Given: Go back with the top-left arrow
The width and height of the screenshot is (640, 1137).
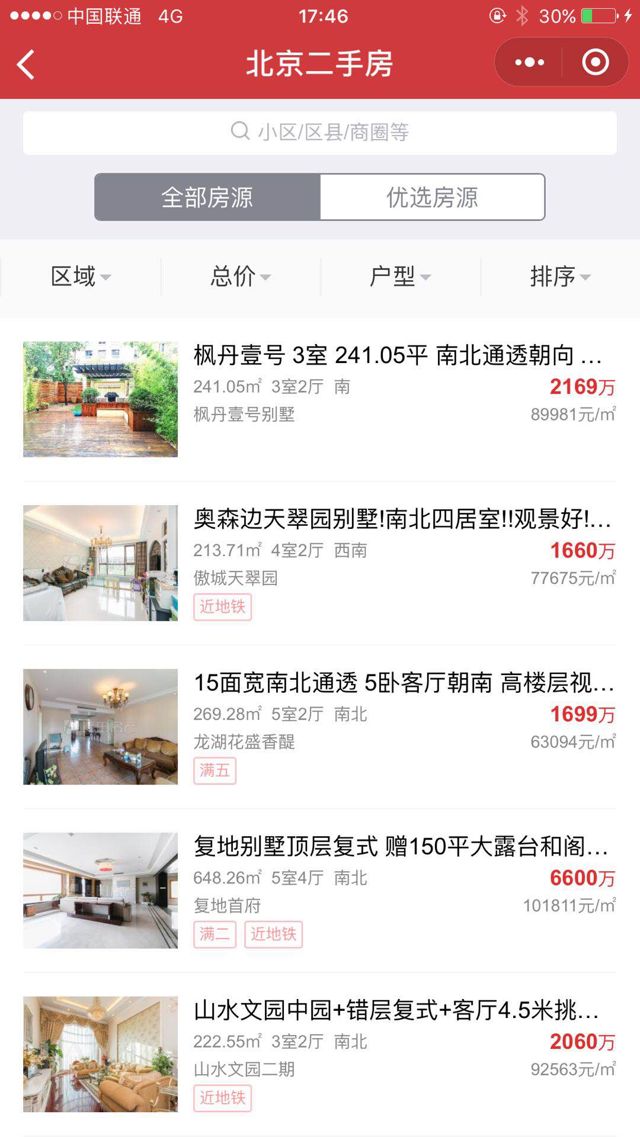Looking at the screenshot, I should pyautogui.click(x=27, y=64).
